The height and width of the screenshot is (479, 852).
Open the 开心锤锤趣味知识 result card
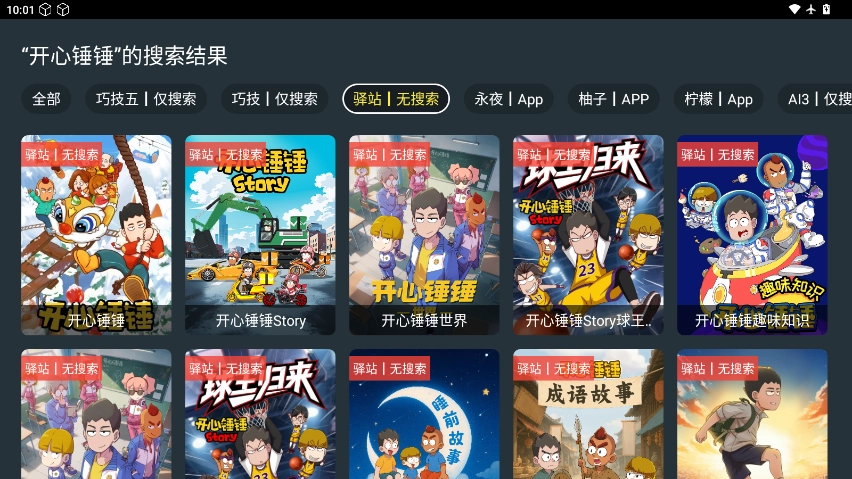point(752,235)
